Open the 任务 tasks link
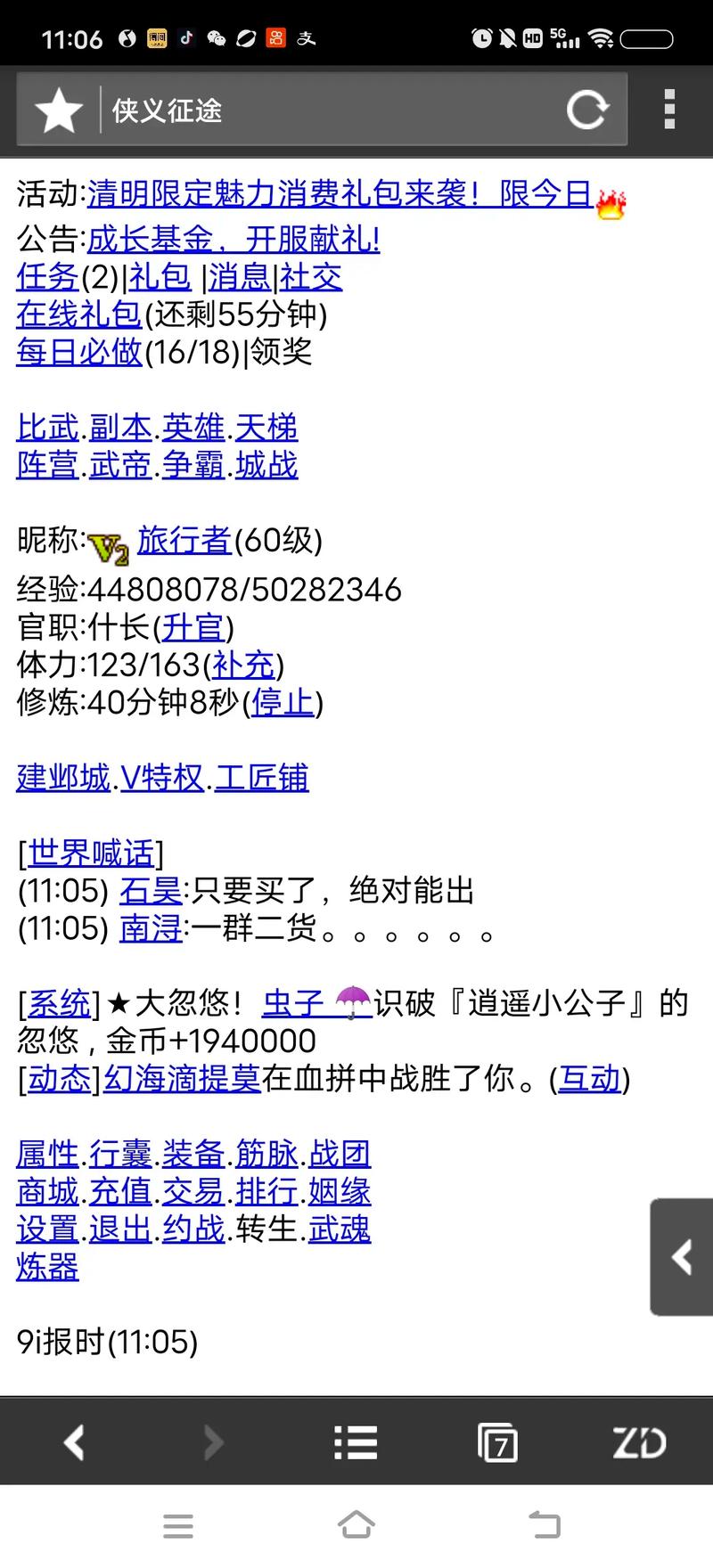Viewport: 713px width, 1568px height. (x=48, y=277)
